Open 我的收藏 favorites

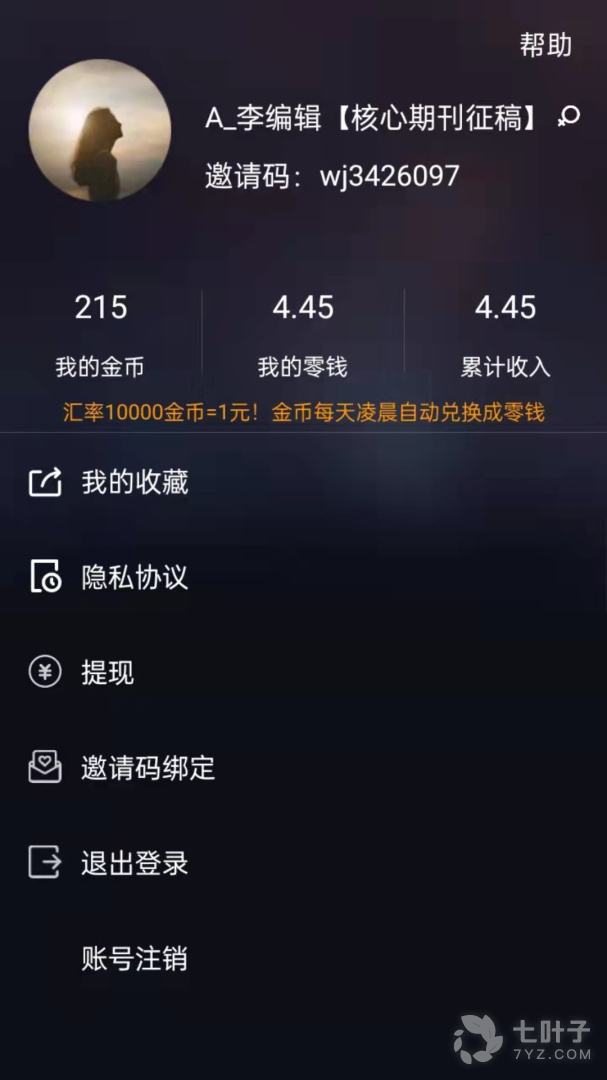134,483
